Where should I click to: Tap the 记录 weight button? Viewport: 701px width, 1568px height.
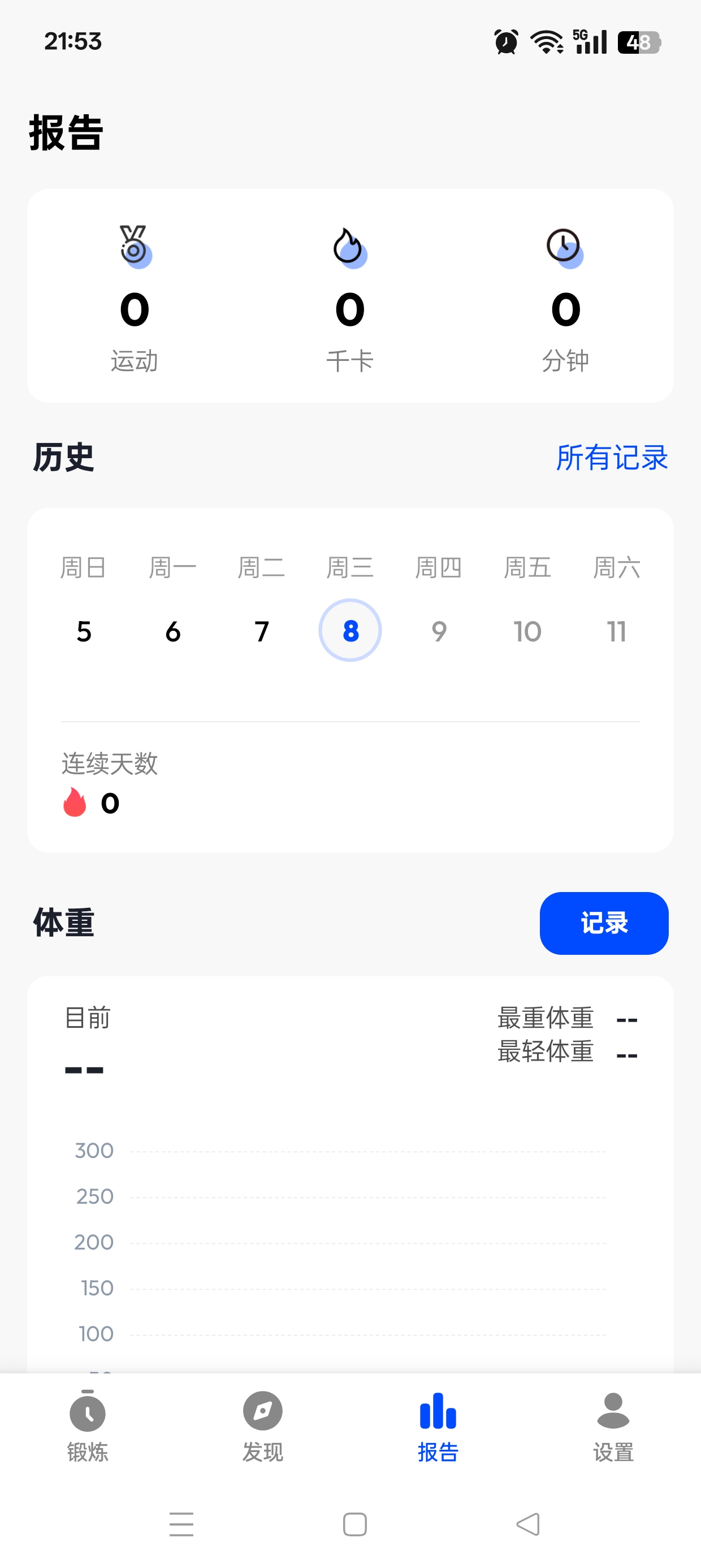(604, 923)
